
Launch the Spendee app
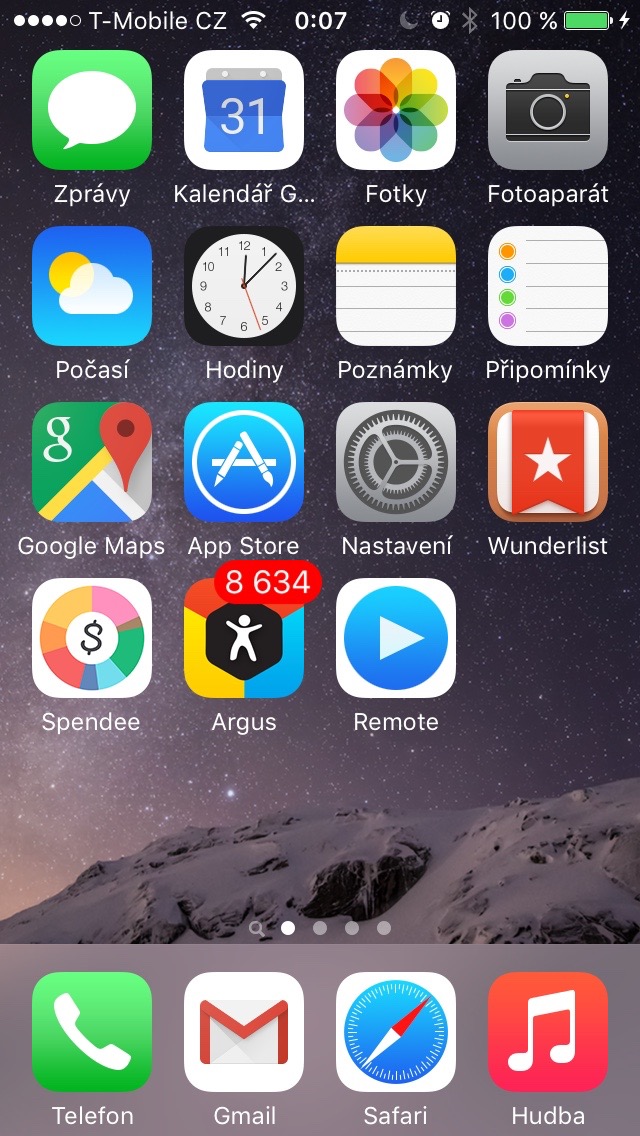(92, 638)
